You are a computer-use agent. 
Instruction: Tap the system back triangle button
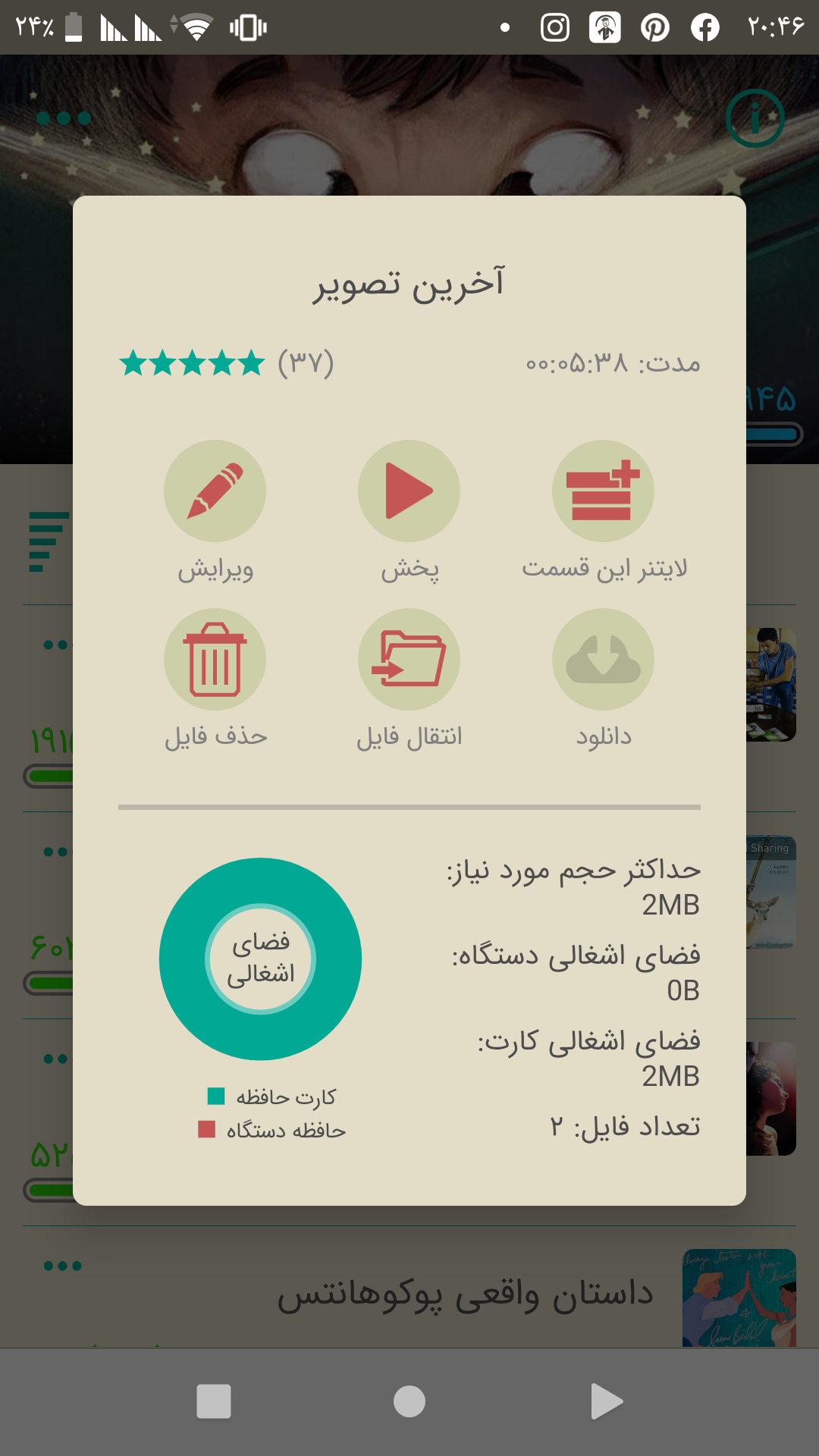point(605,1401)
